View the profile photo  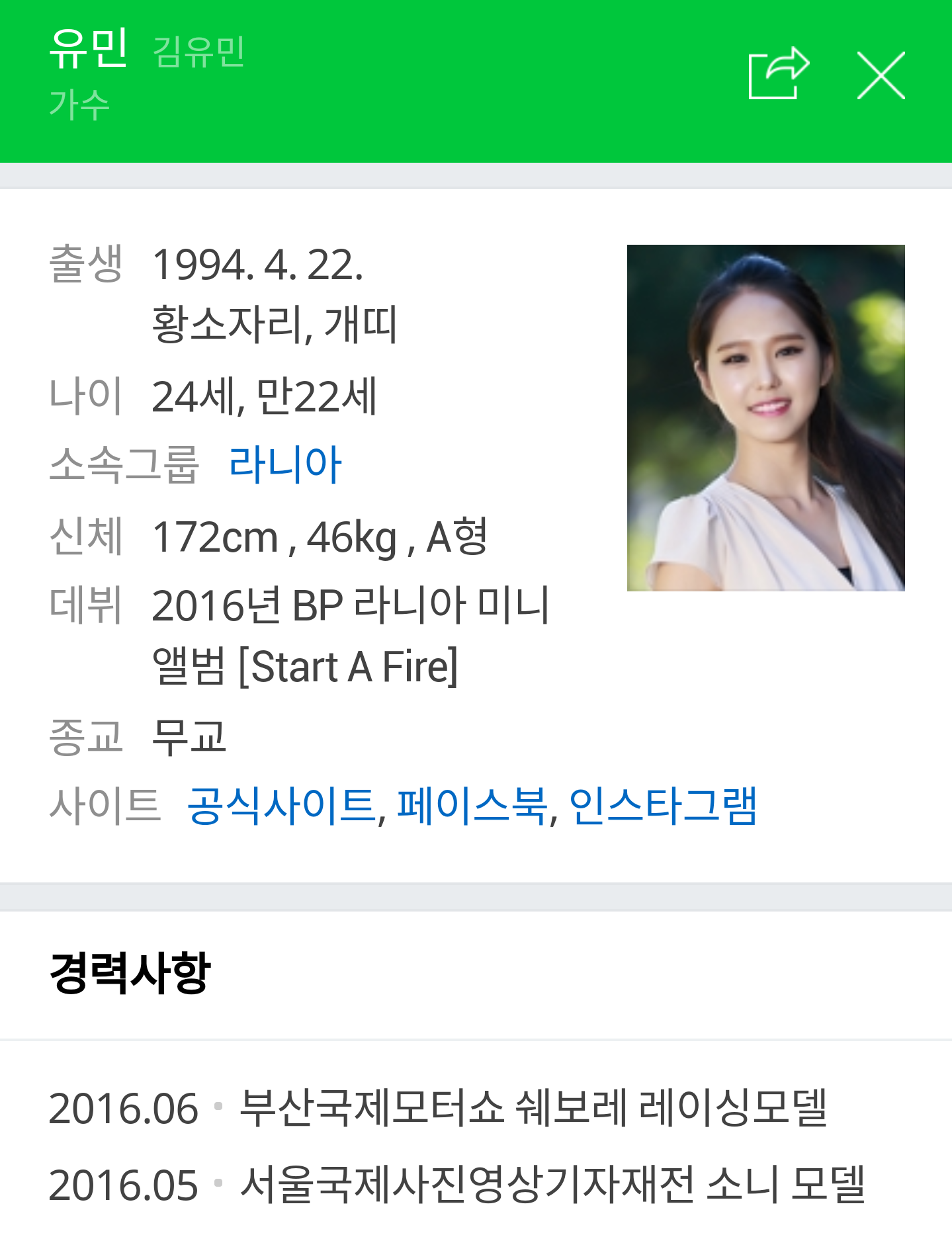(x=765, y=417)
